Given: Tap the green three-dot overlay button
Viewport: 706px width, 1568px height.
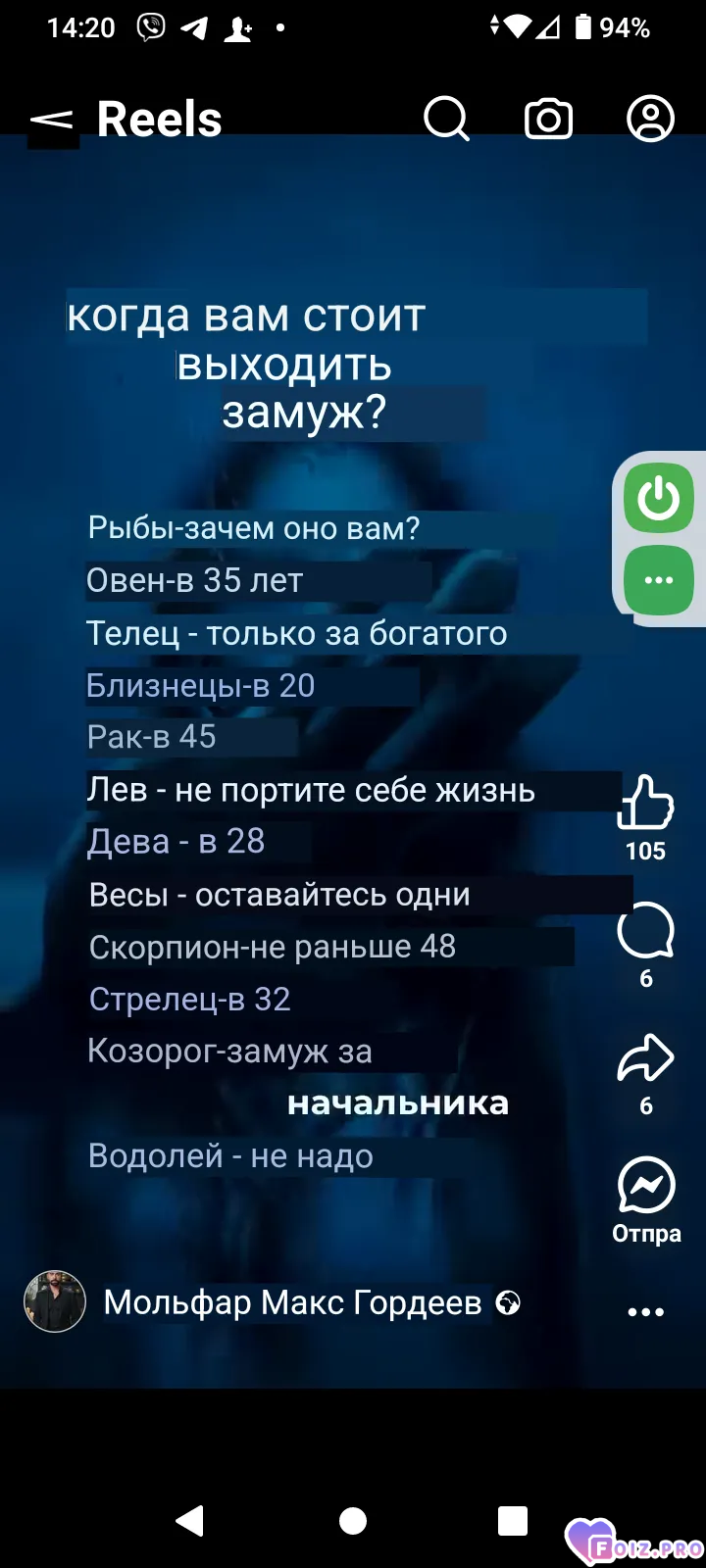Looking at the screenshot, I should click(x=659, y=580).
